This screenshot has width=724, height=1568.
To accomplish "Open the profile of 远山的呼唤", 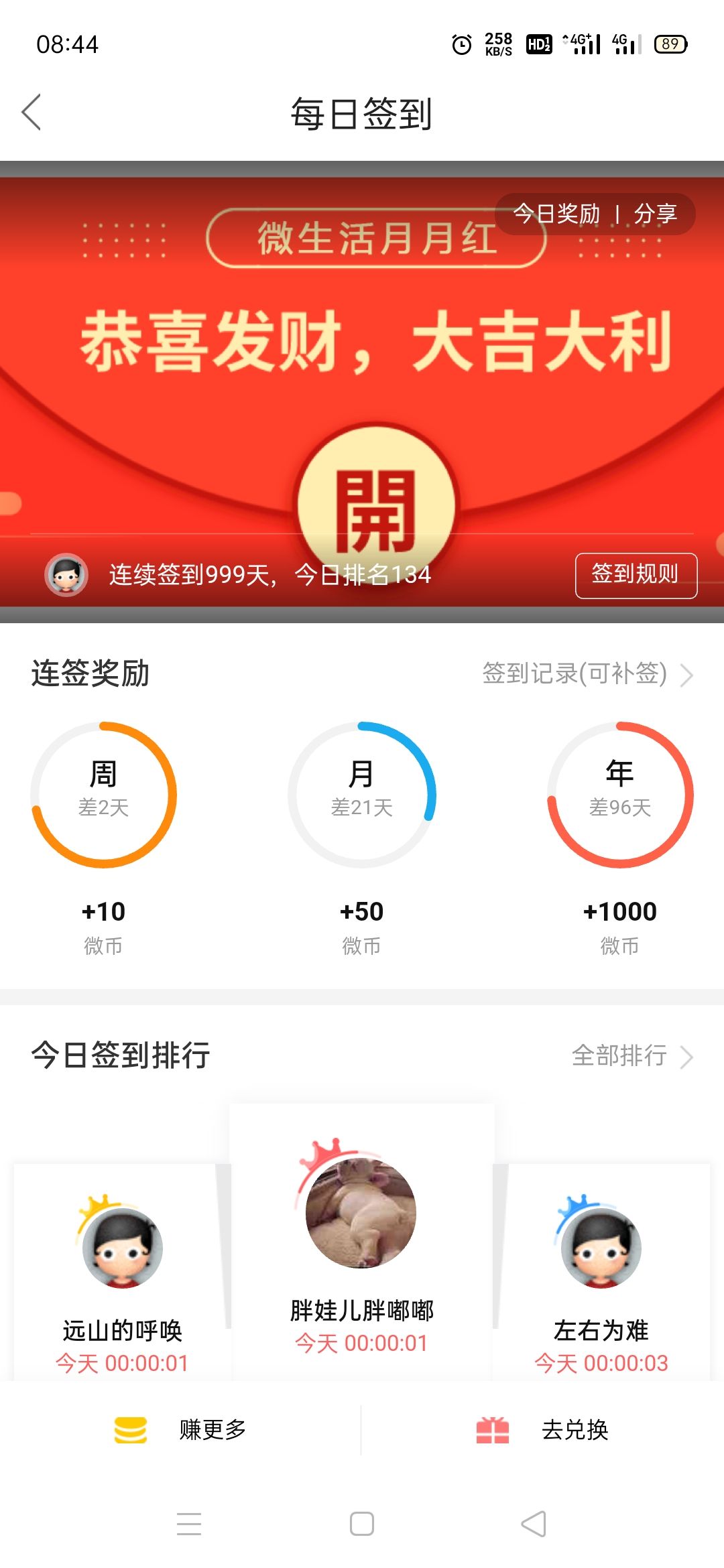I will point(122,1248).
